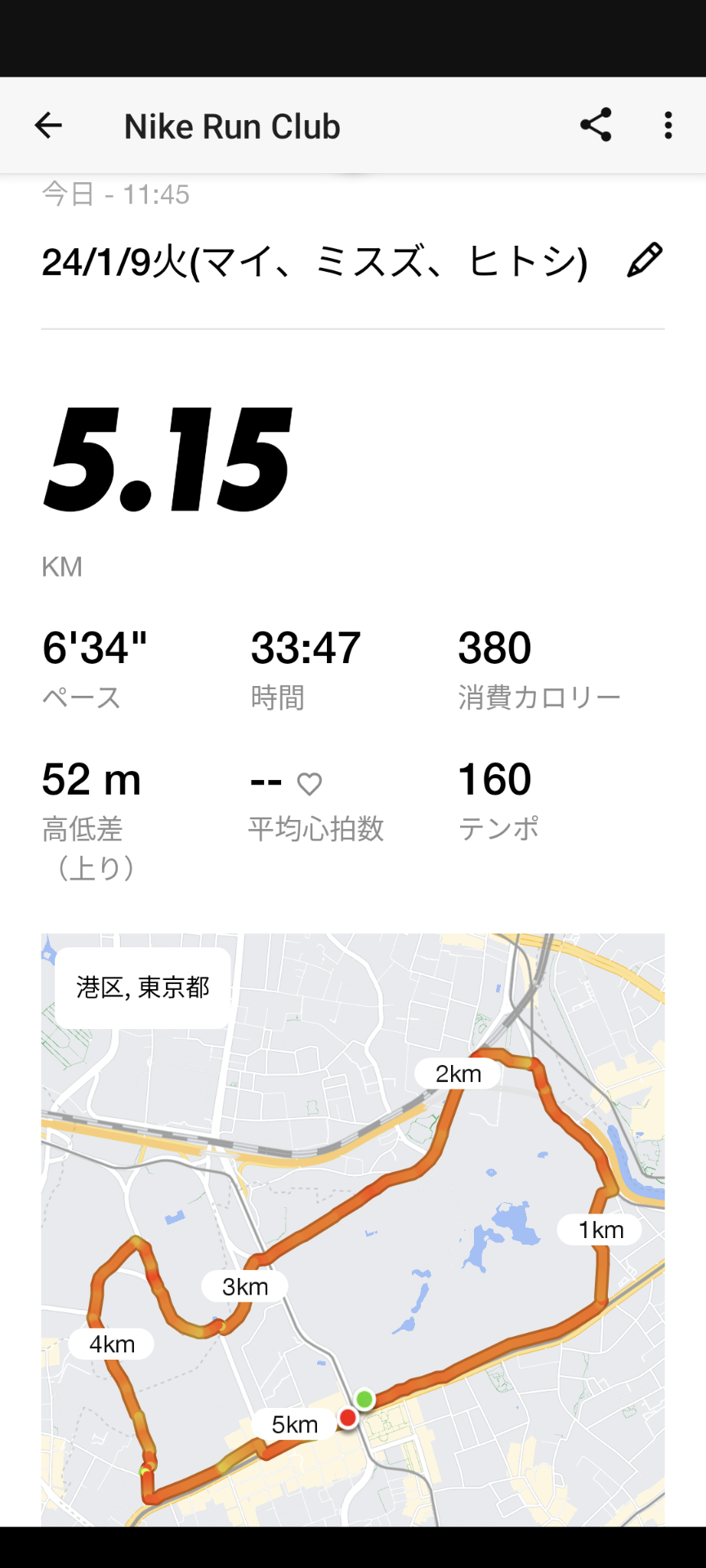The width and height of the screenshot is (706, 1568).
Task: Edit the run title with pencil icon
Action: point(645,260)
